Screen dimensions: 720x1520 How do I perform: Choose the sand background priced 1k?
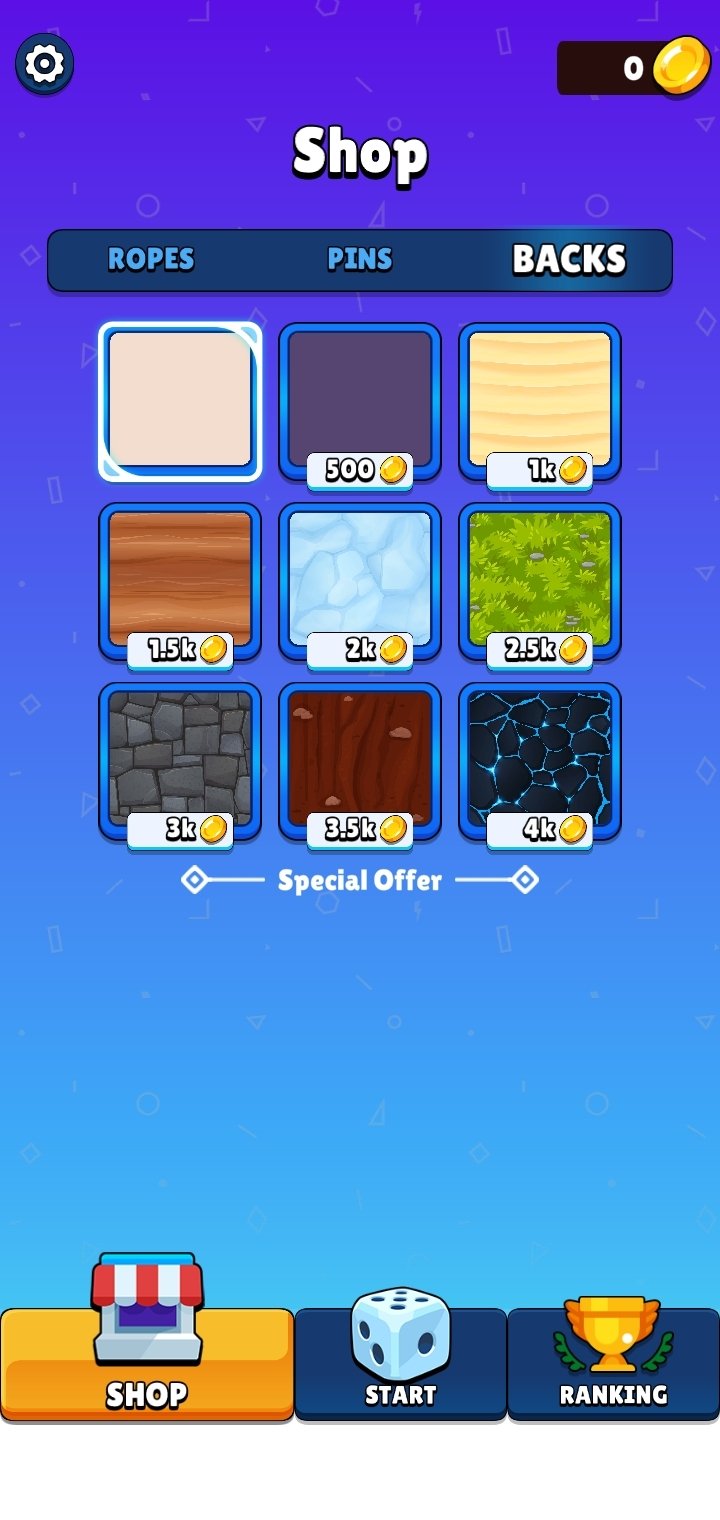point(540,403)
